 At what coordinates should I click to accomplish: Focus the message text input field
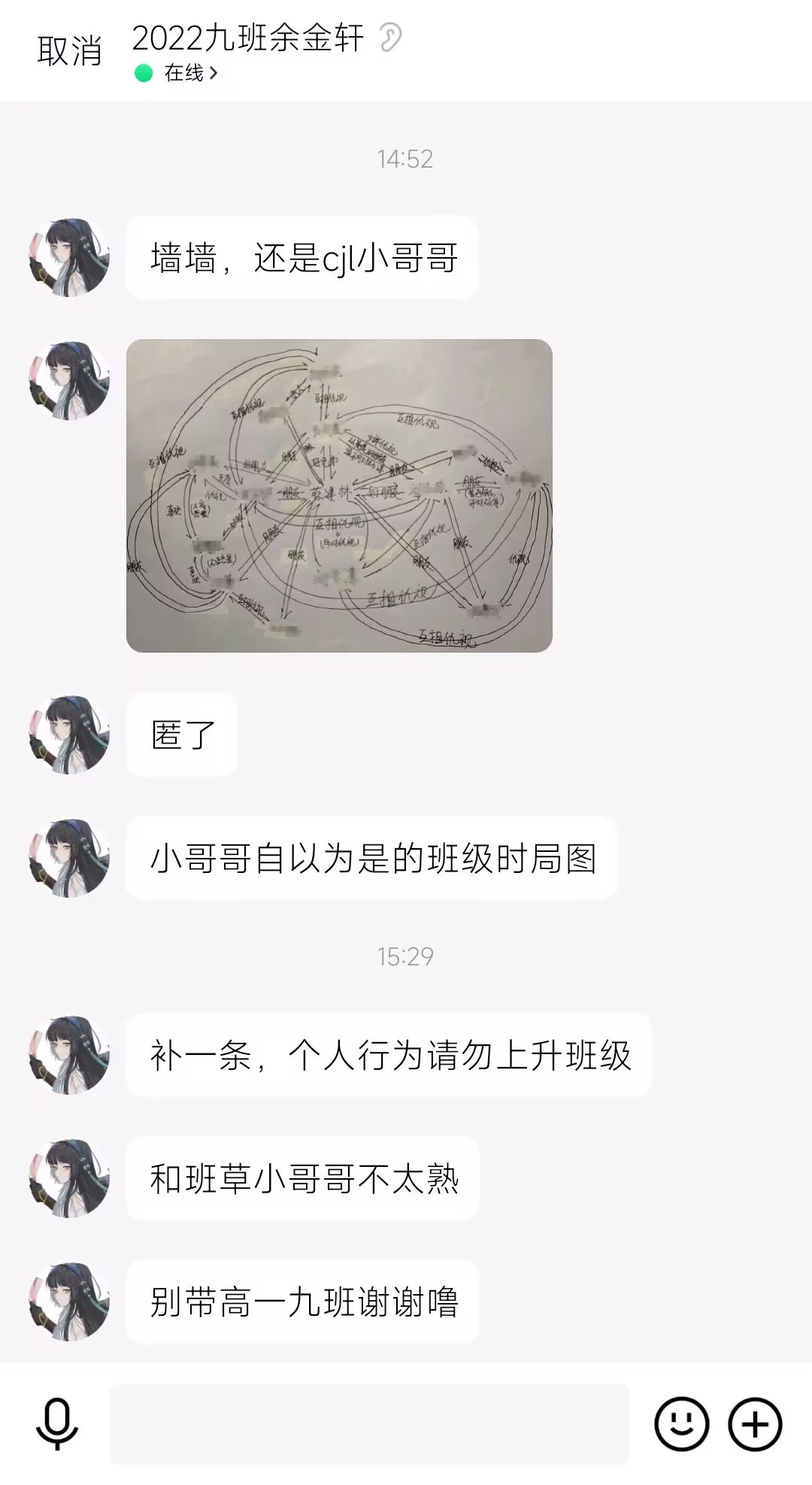[x=369, y=1423]
